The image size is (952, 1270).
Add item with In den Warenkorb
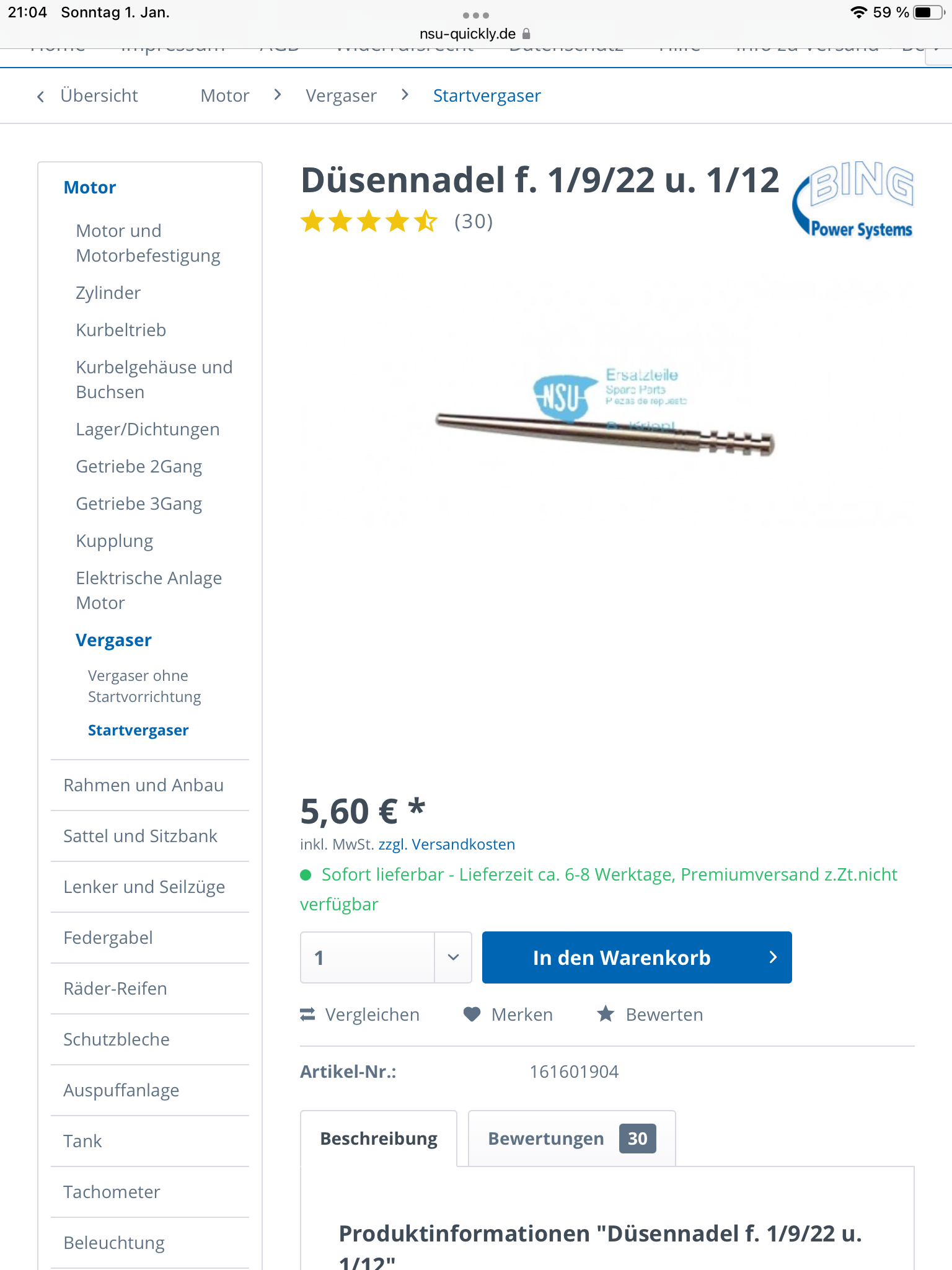(x=637, y=957)
